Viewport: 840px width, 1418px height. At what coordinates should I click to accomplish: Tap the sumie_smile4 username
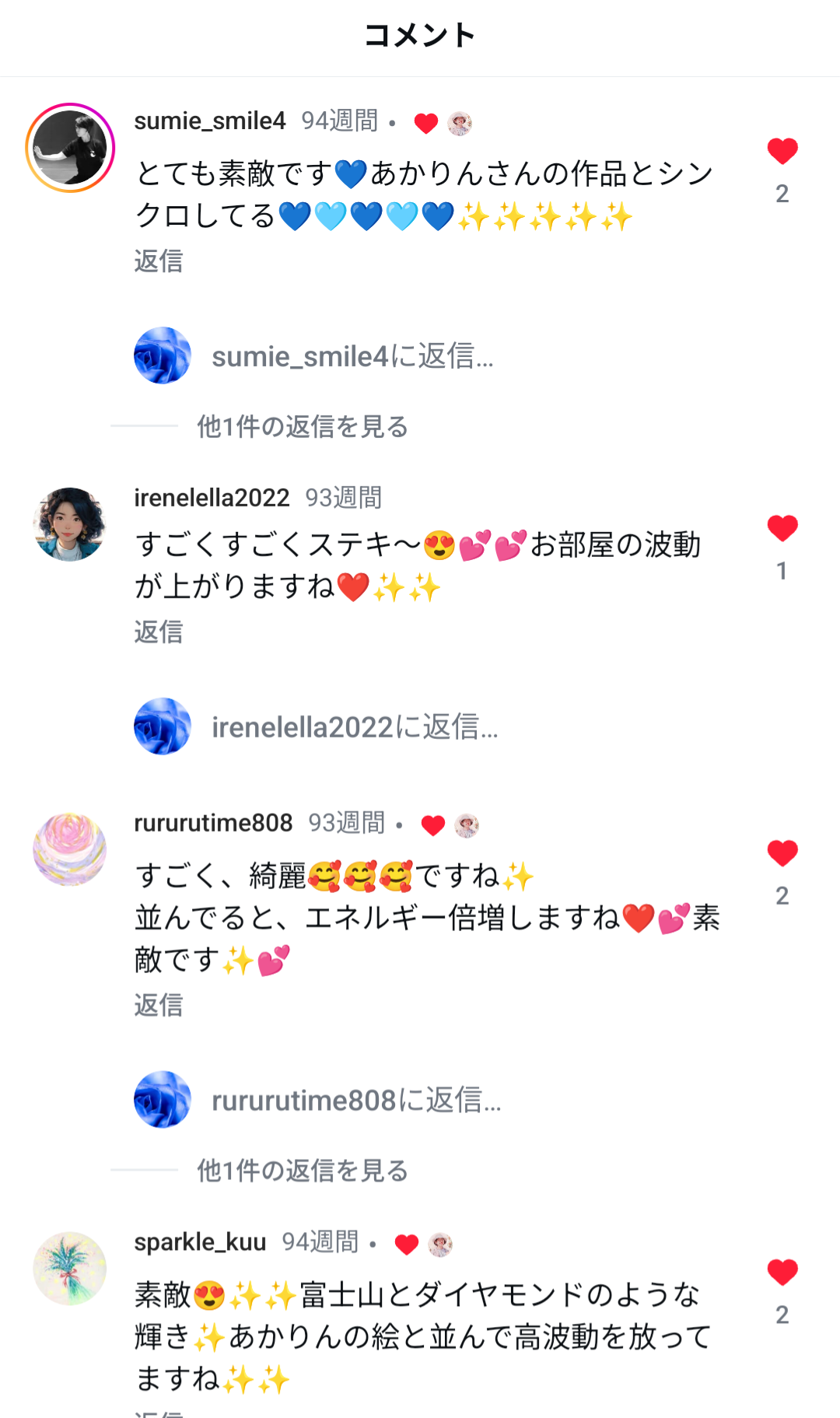click(209, 121)
